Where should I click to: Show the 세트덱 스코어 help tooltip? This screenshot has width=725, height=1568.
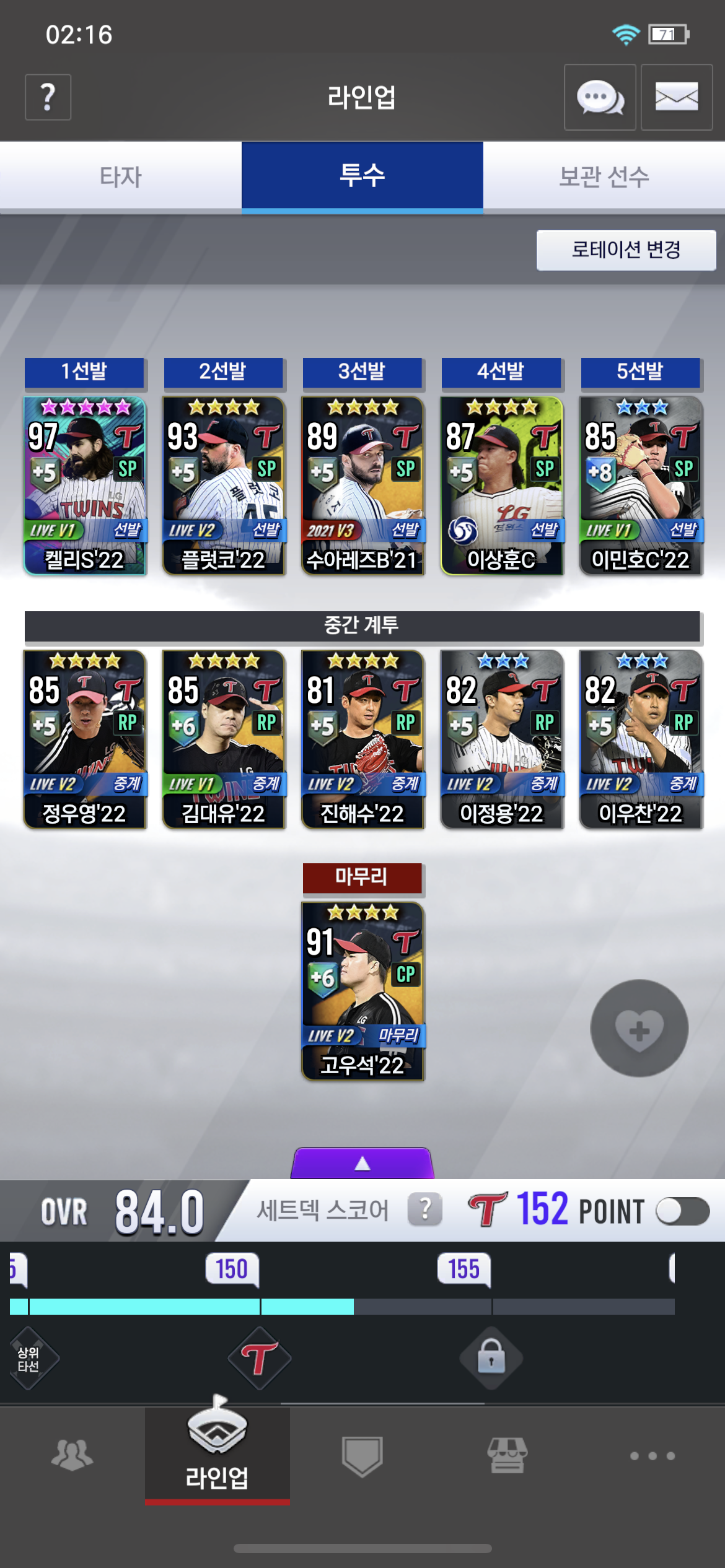click(425, 1209)
